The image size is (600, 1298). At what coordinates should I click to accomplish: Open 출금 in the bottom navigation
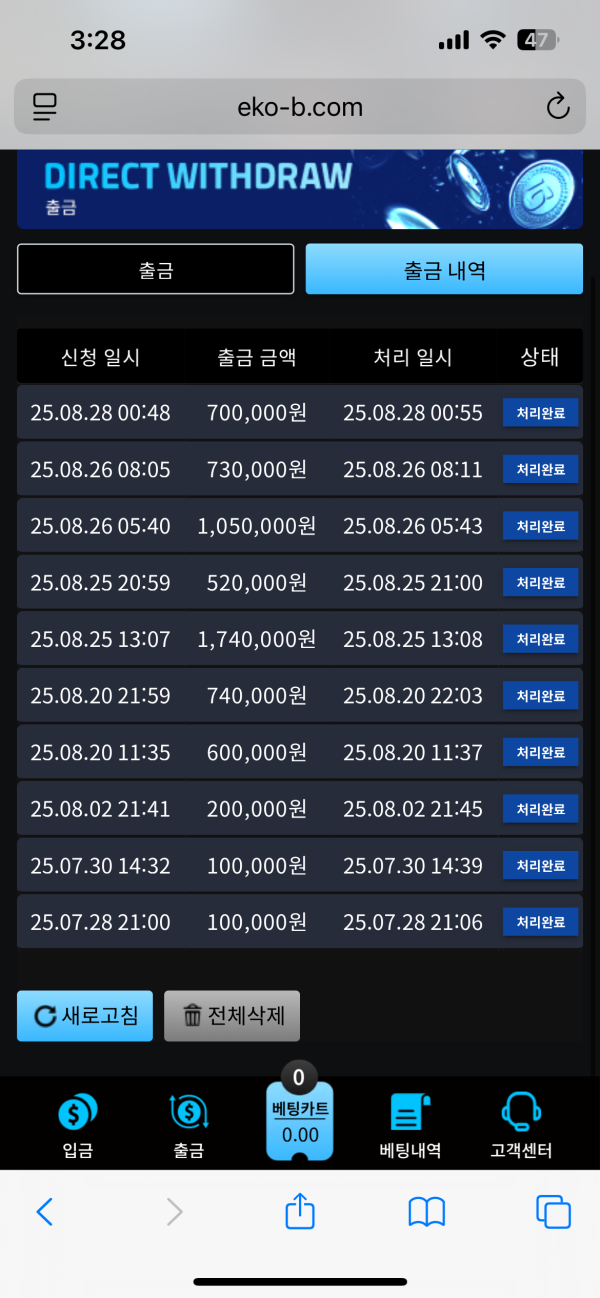188,1125
